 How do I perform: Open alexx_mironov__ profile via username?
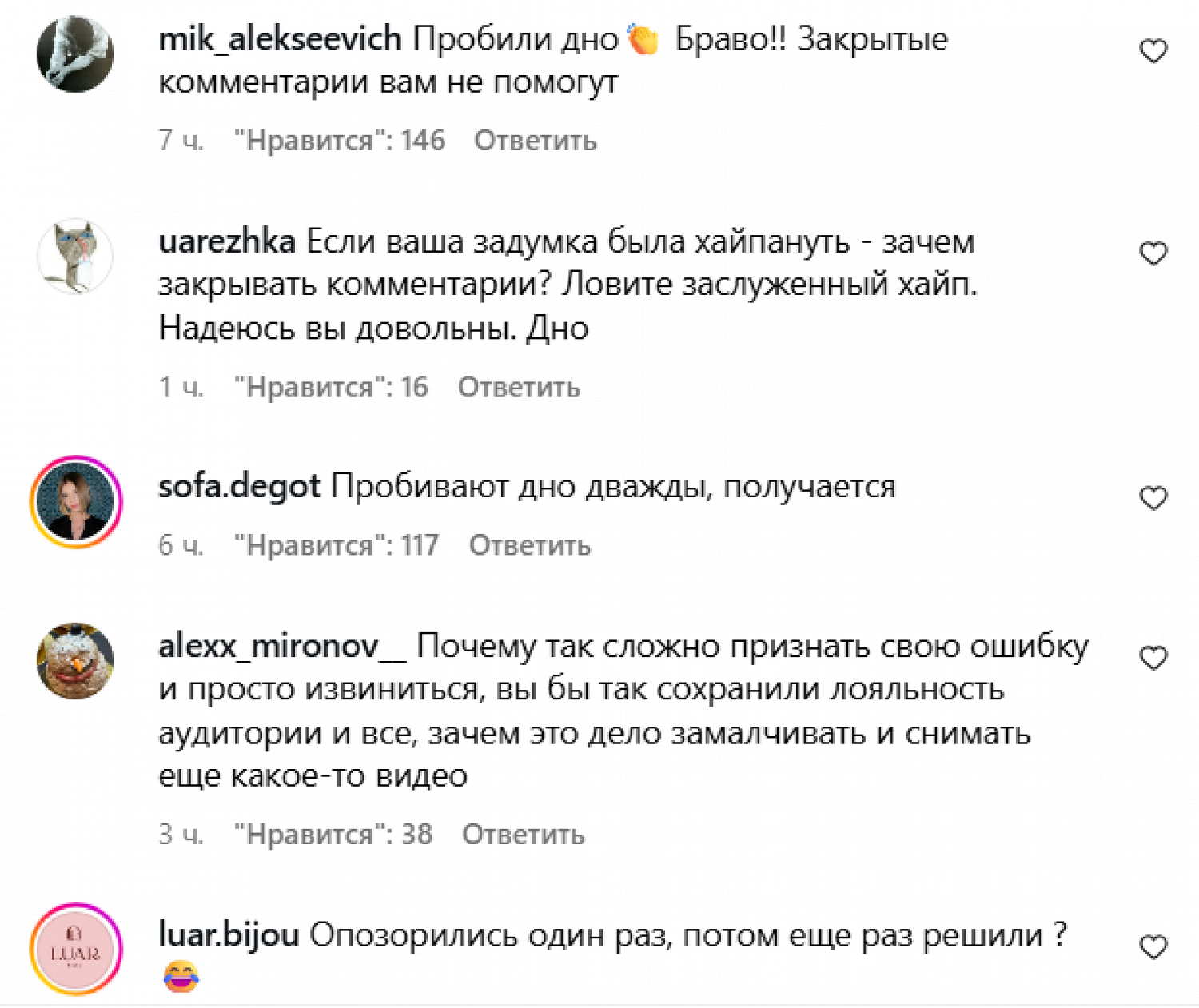[x=281, y=646]
